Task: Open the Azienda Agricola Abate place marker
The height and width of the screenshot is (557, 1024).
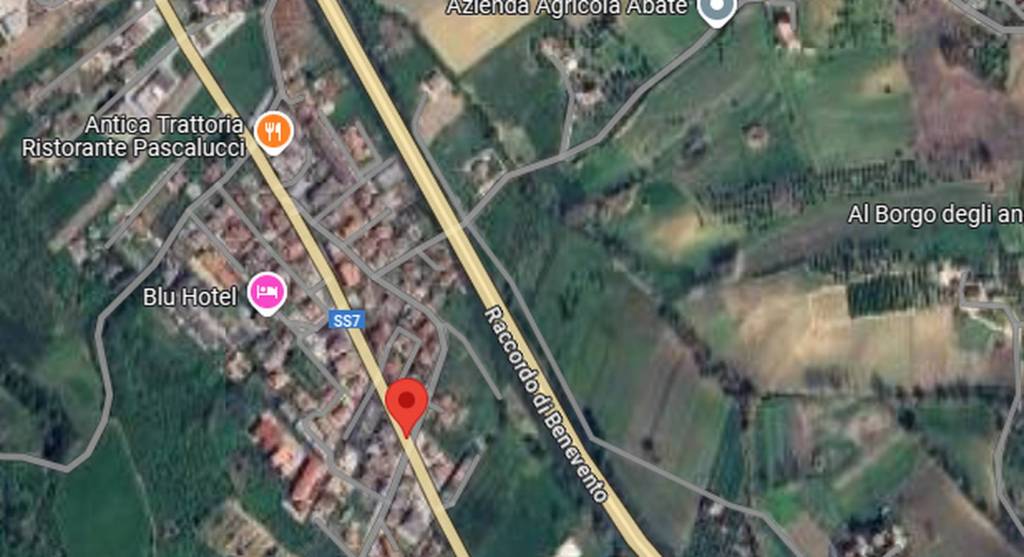Action: (x=716, y=10)
